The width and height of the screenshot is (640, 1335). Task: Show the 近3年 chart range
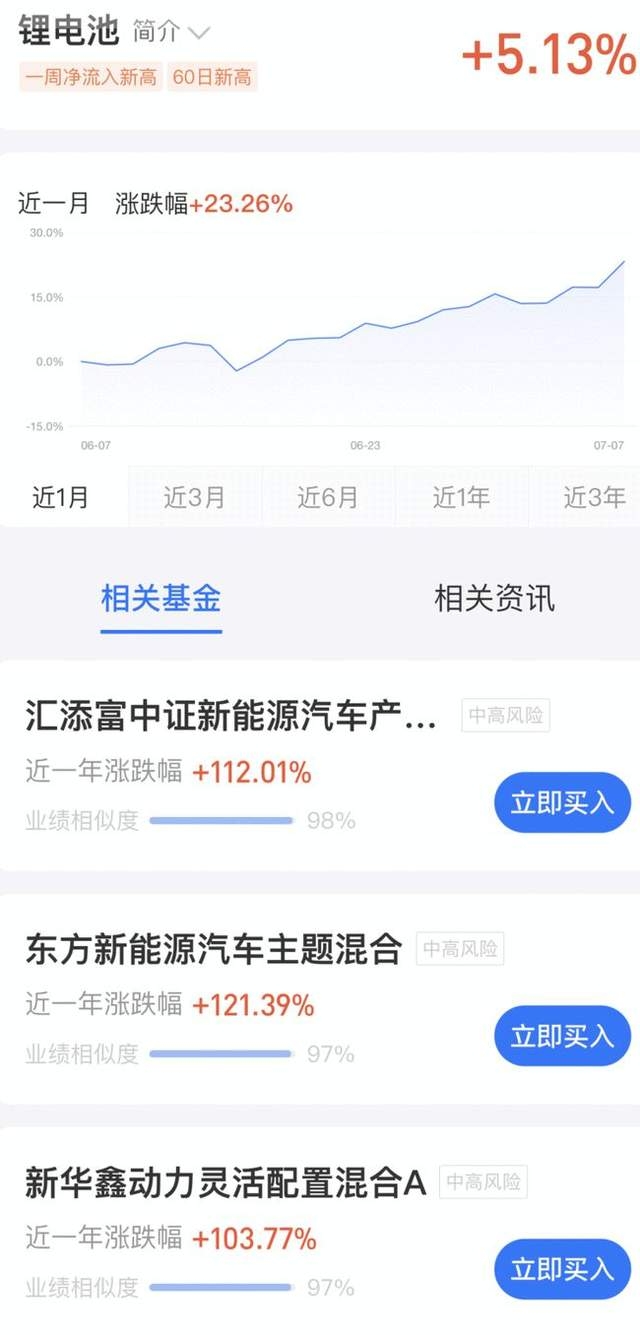pos(593,497)
